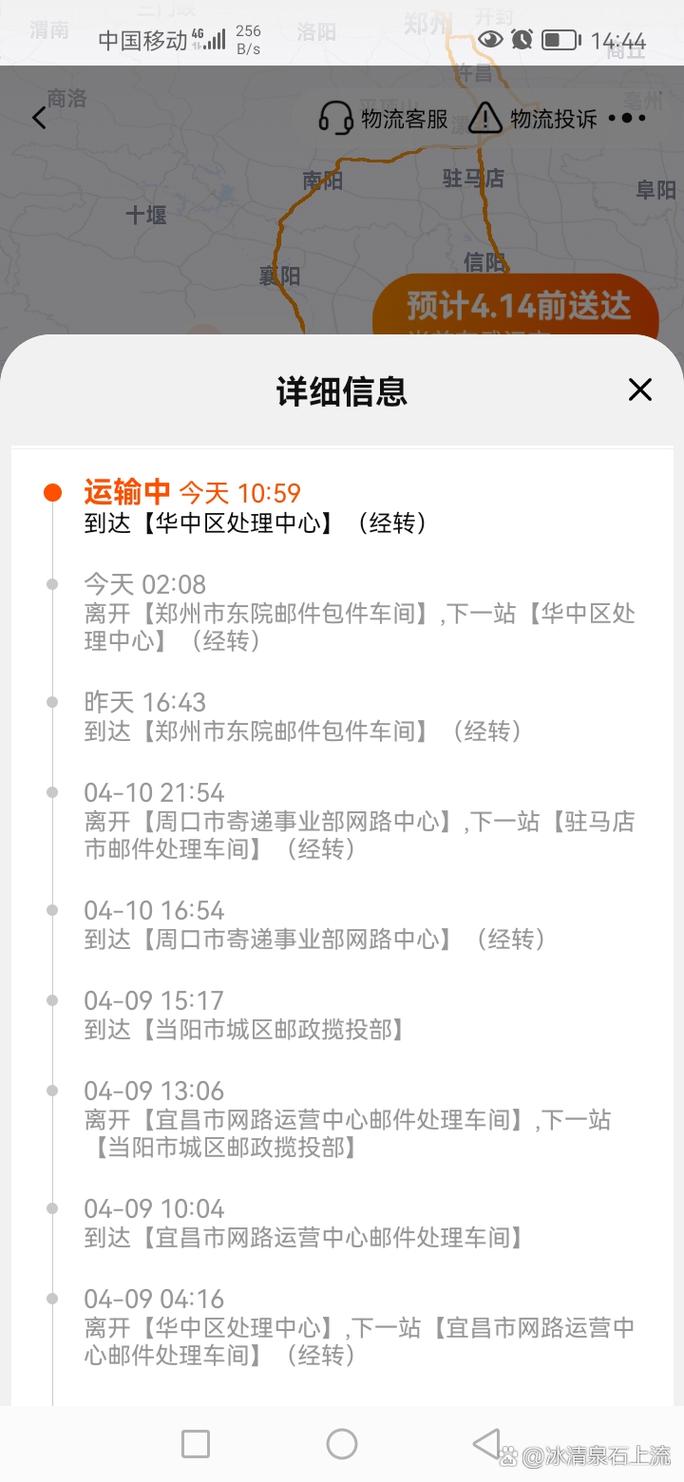Close the 详细信息 detail sheet

coord(640,390)
